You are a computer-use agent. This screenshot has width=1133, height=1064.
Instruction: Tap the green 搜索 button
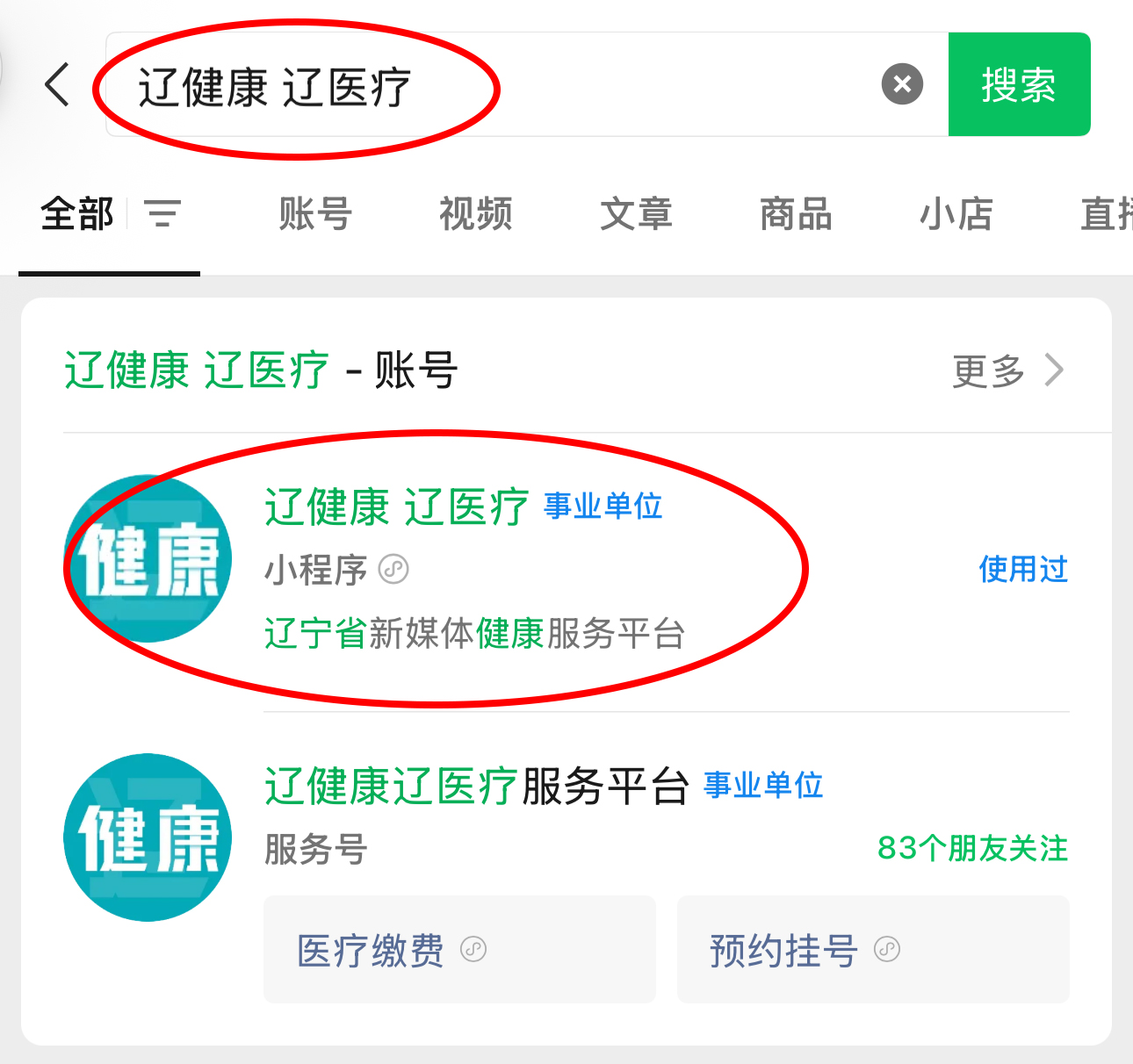click(1019, 85)
